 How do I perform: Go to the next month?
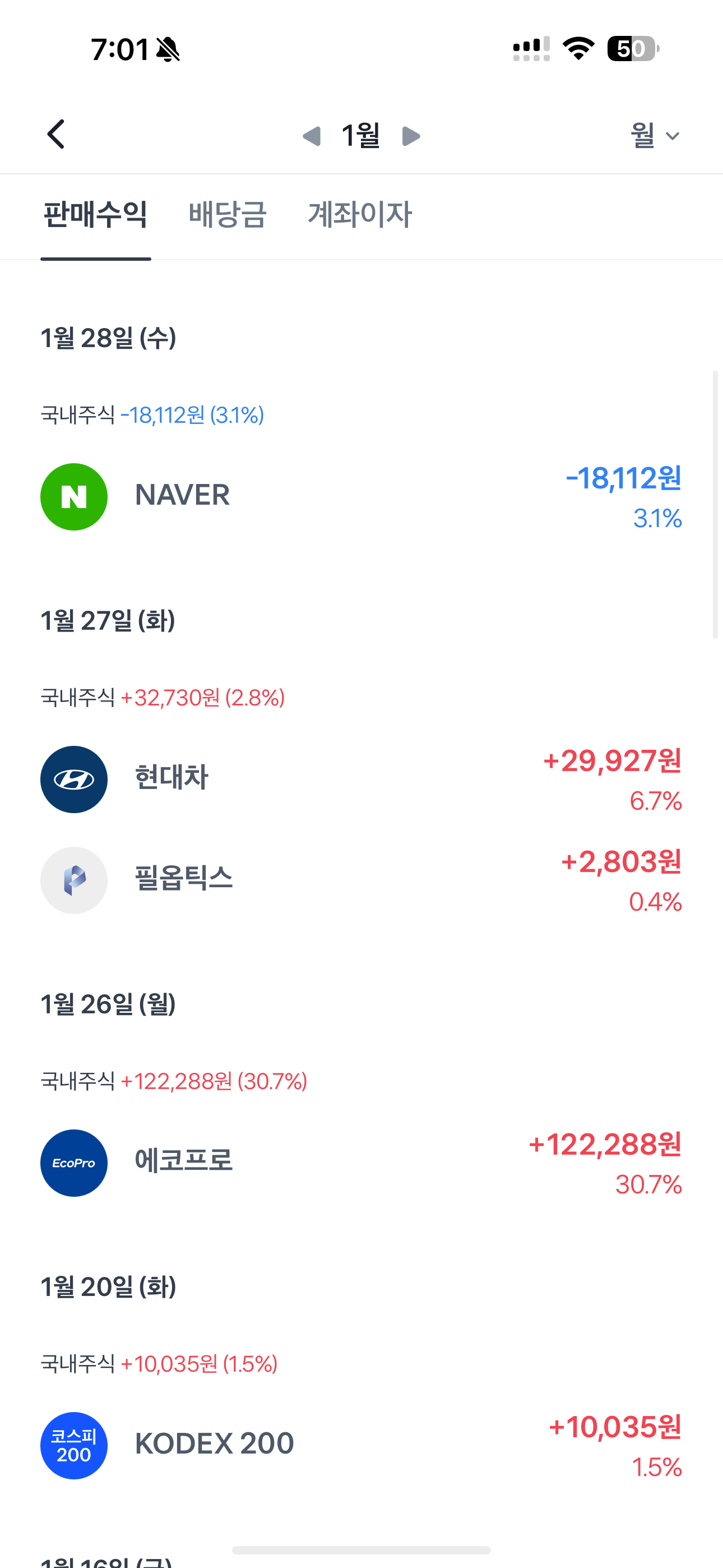[x=411, y=136]
